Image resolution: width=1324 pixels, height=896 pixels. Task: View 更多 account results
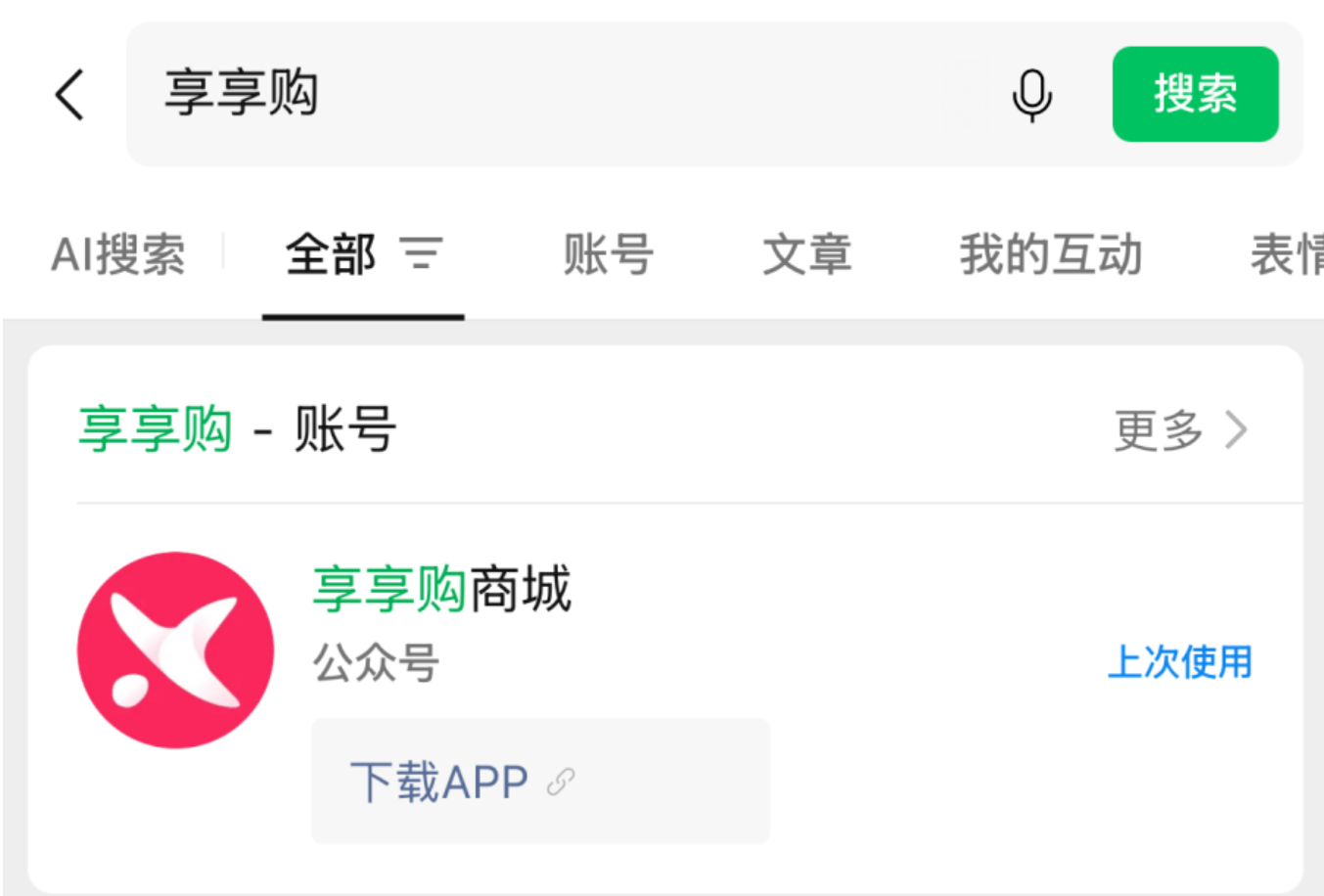[x=1180, y=429]
